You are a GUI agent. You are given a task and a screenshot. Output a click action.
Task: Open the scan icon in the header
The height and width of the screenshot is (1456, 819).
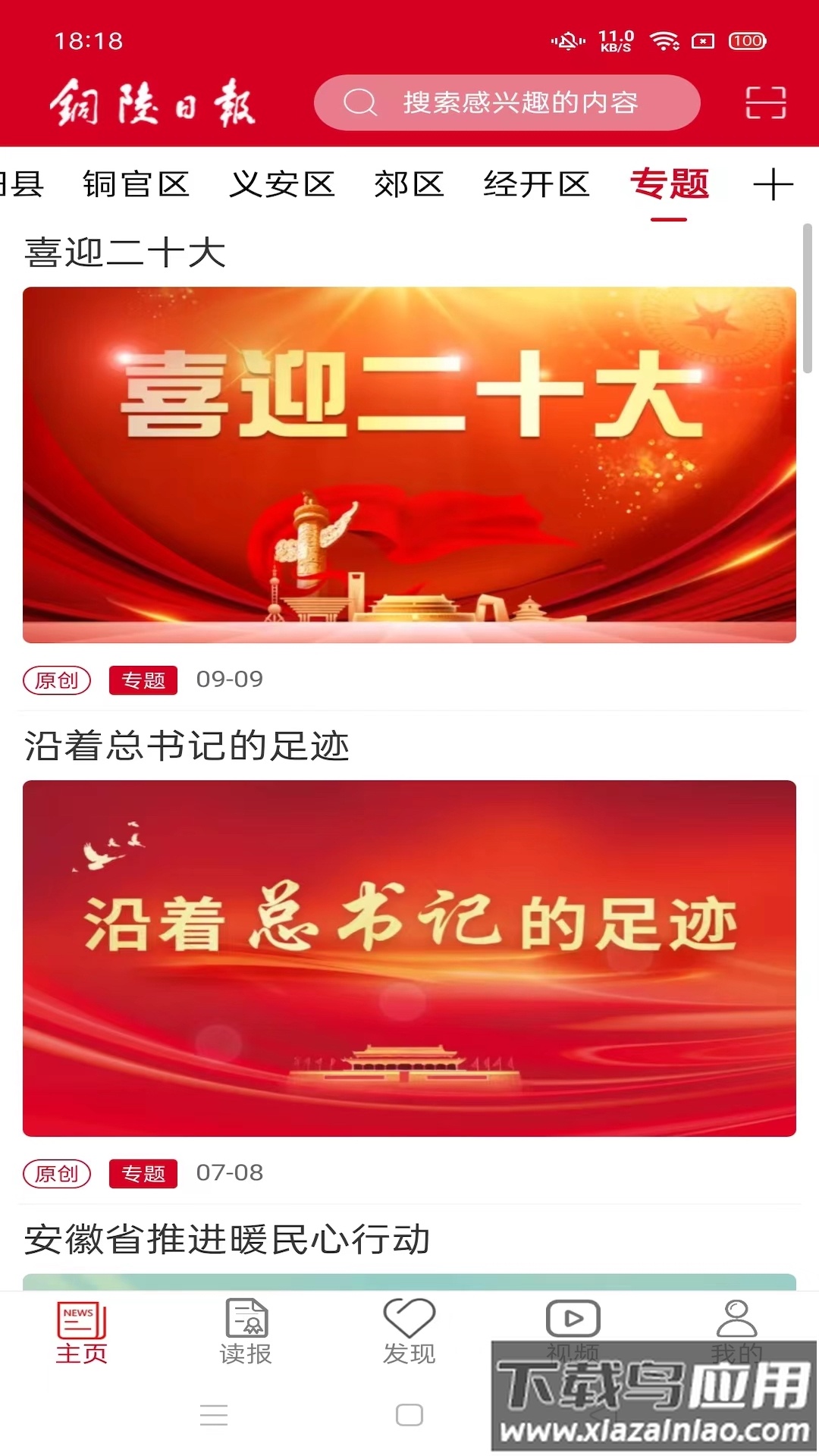point(765,102)
